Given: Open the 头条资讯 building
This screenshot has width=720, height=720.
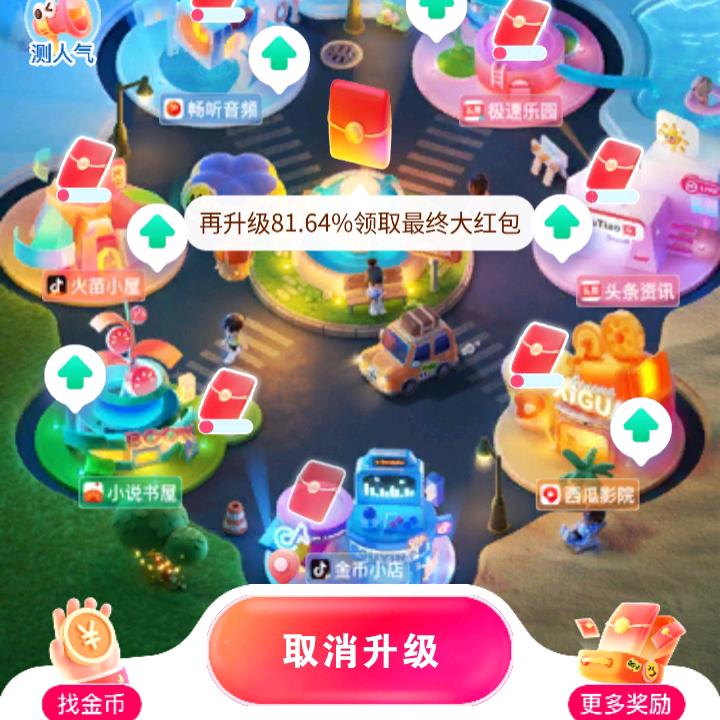Looking at the screenshot, I should (x=628, y=291).
